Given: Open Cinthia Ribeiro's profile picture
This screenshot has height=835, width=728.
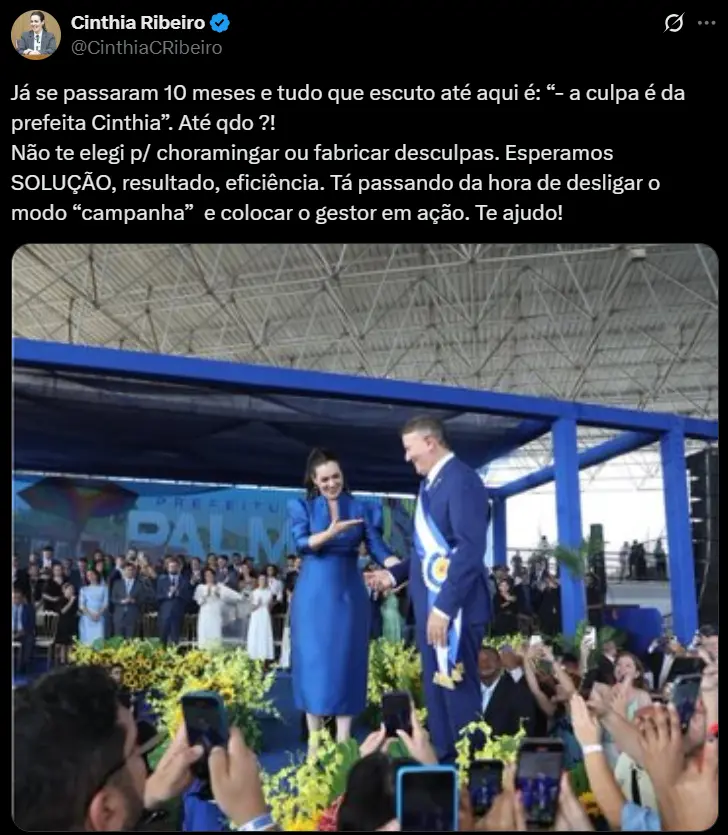Looking at the screenshot, I should click(35, 35).
